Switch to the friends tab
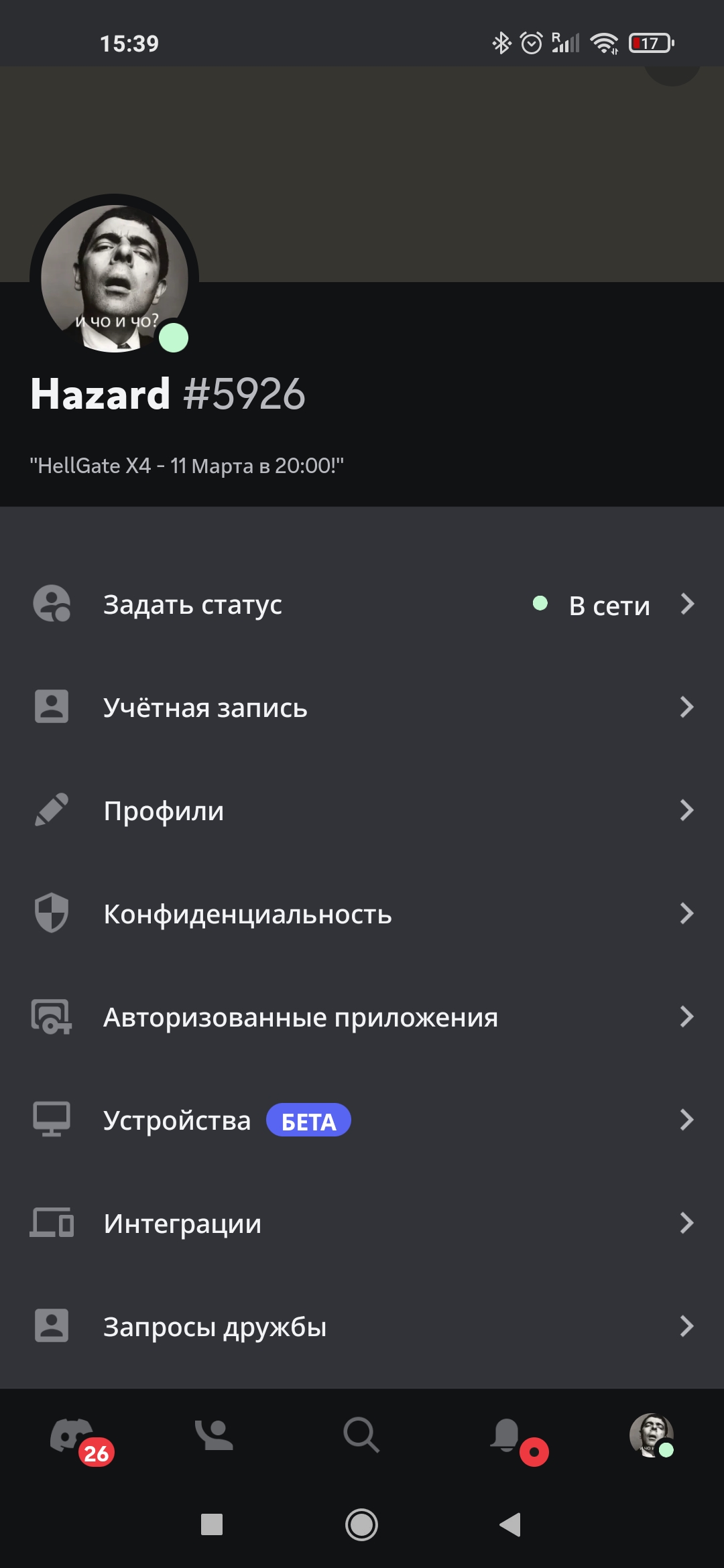 215,1435
